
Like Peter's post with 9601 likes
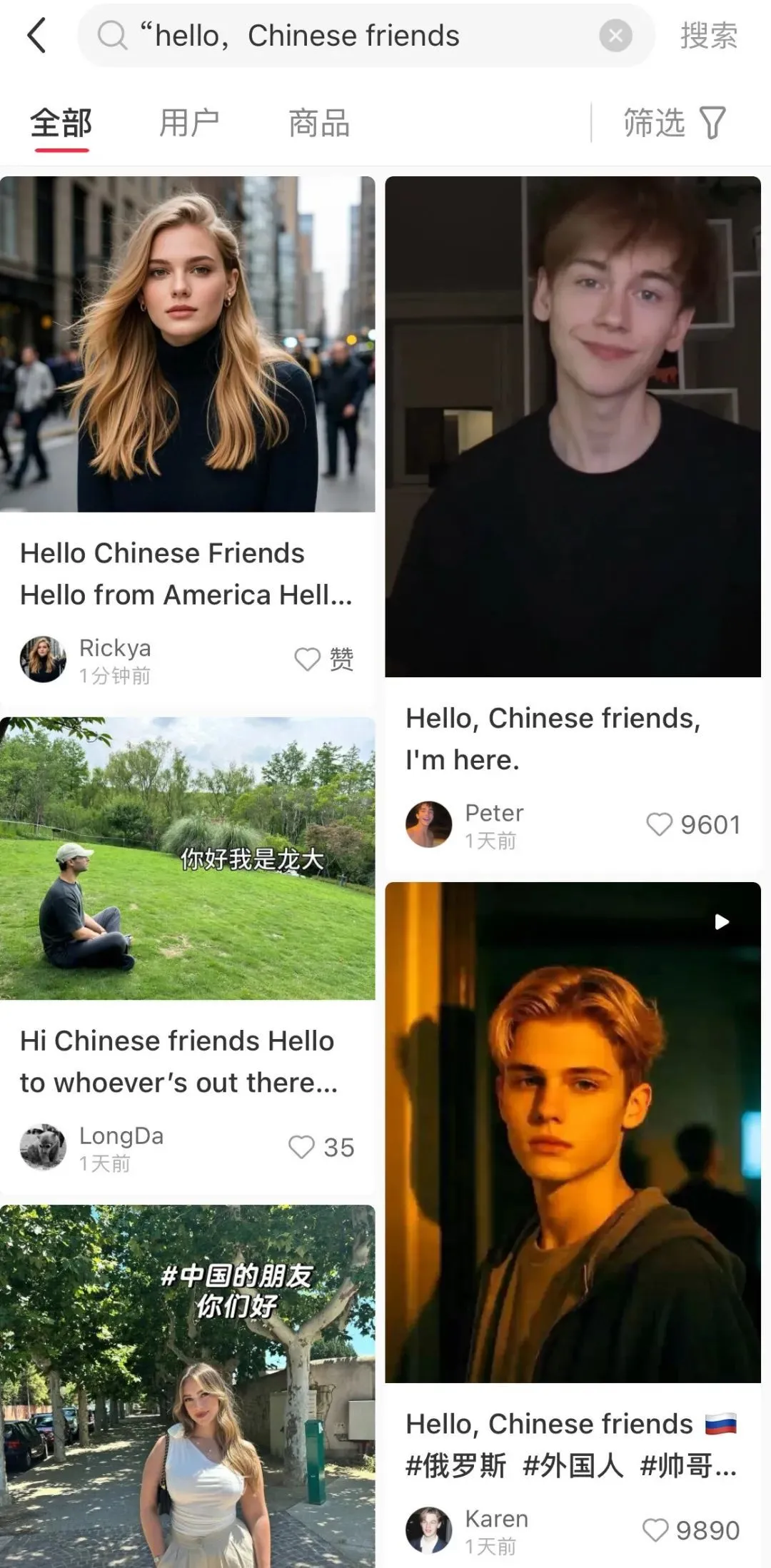659,824
